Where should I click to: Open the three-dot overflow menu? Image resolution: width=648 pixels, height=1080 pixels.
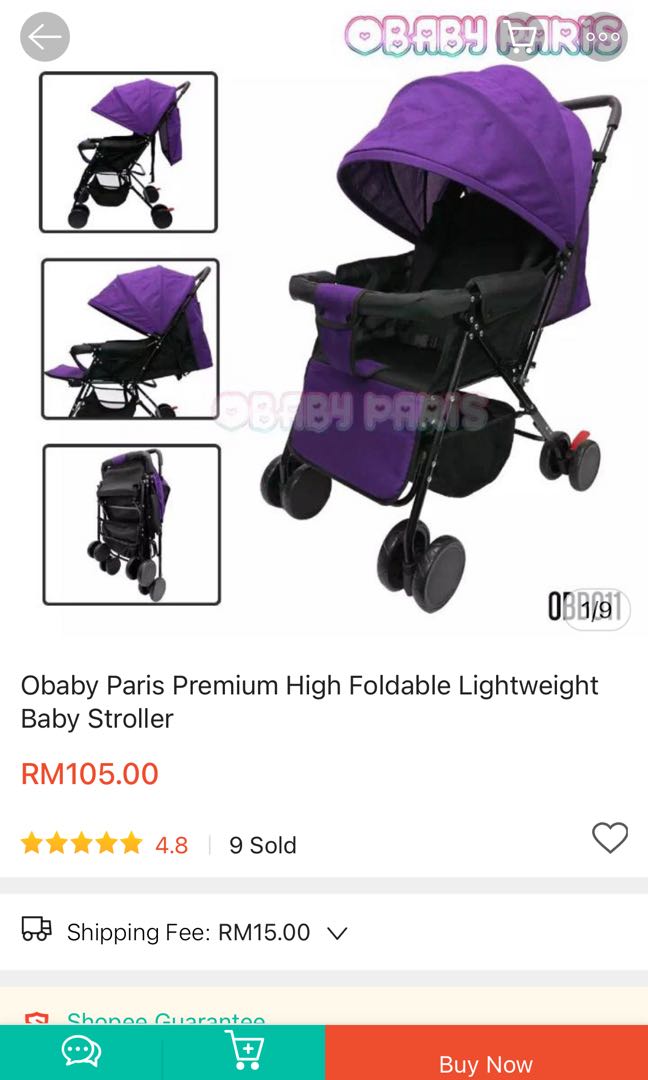[603, 37]
